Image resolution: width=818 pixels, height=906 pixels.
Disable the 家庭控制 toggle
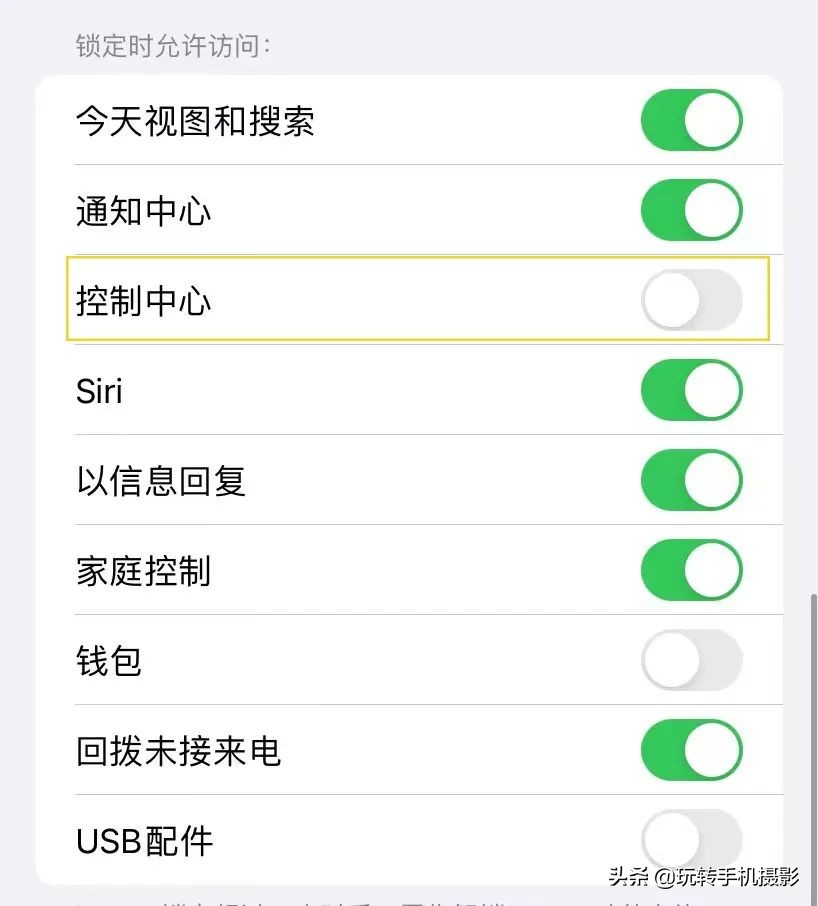pyautogui.click(x=692, y=570)
